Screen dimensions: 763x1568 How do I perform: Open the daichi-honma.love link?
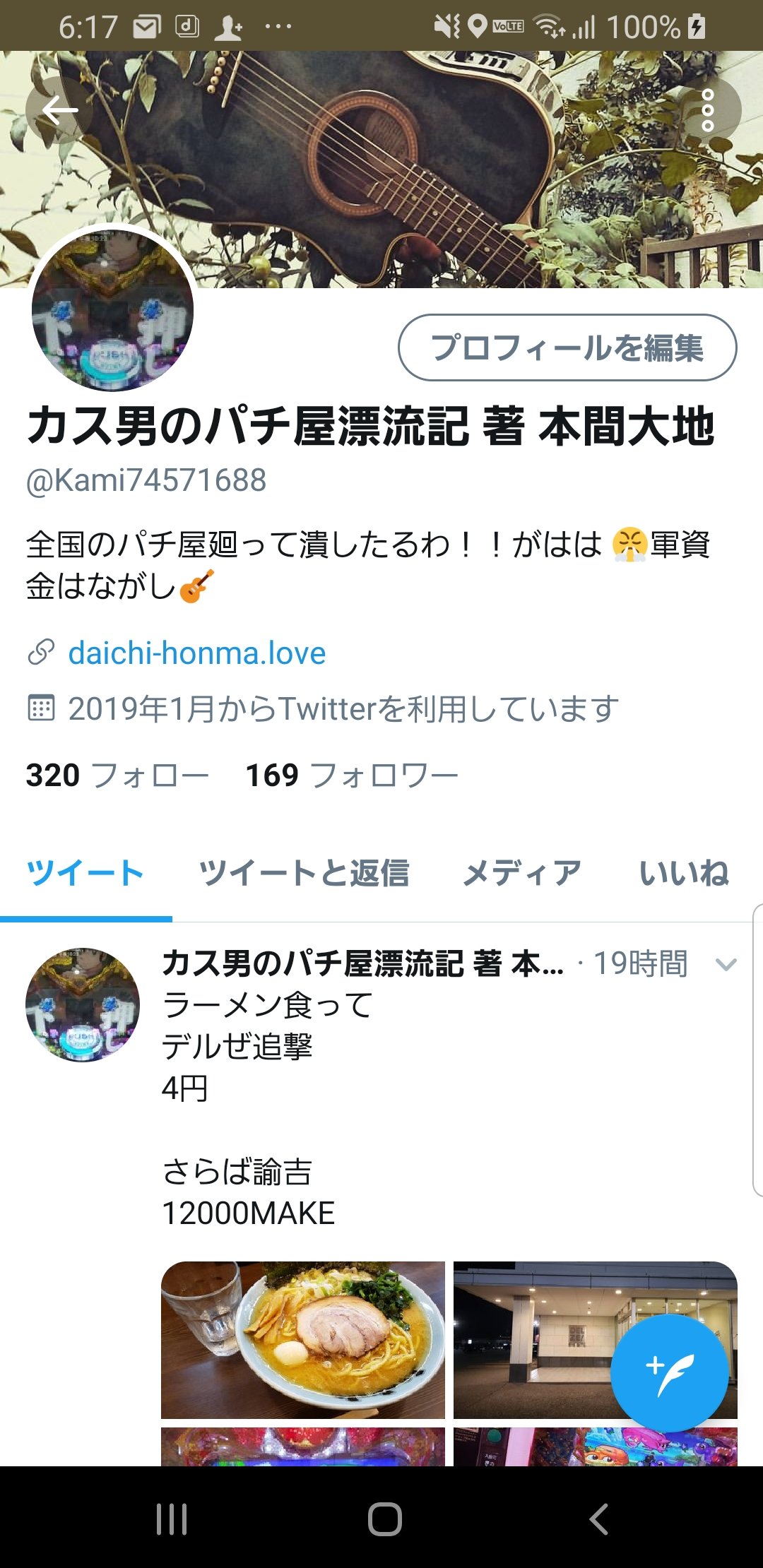click(x=196, y=653)
